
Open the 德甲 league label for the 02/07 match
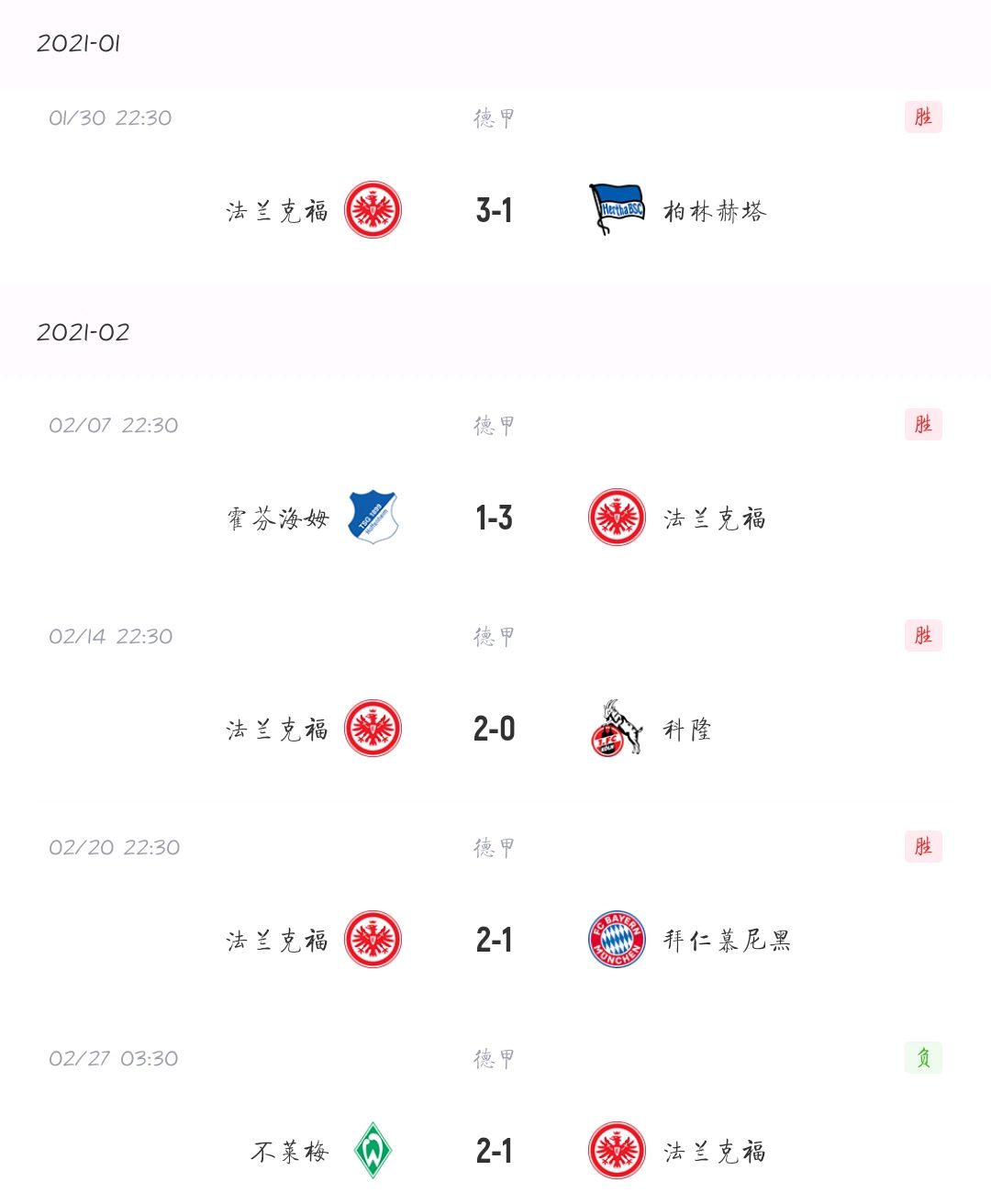[494, 425]
